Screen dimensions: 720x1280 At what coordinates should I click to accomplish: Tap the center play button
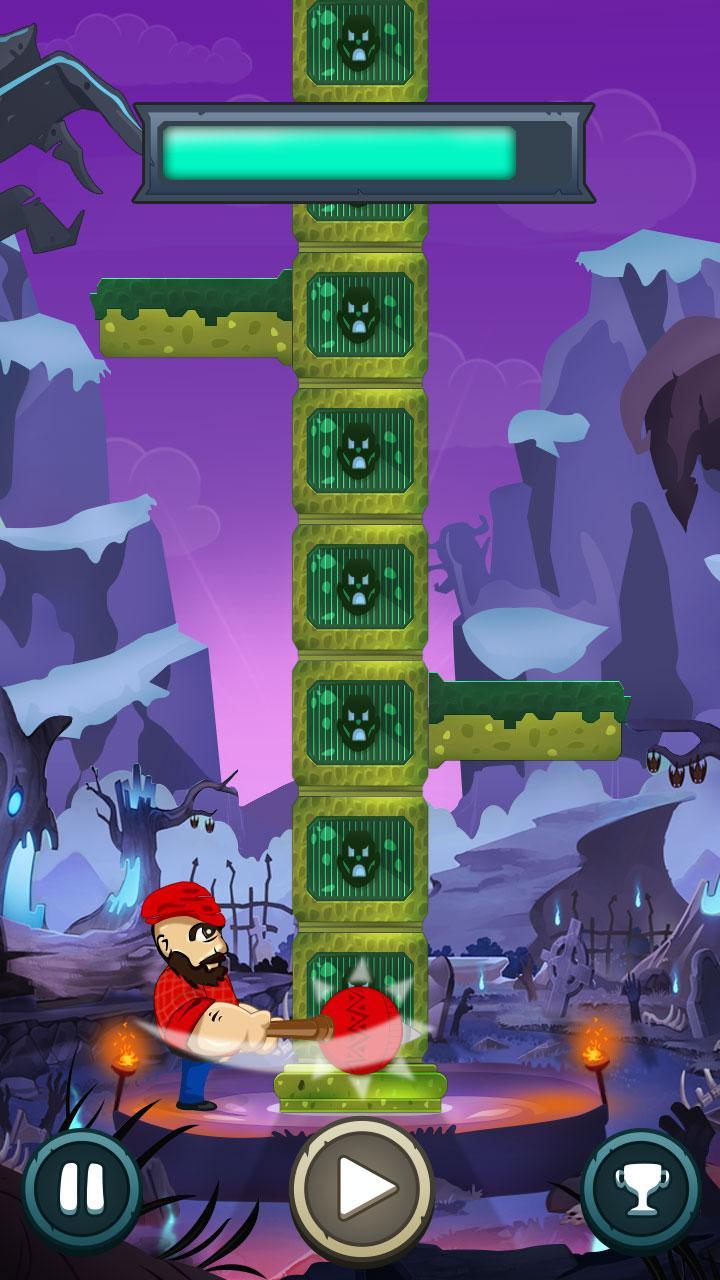[361, 1188]
